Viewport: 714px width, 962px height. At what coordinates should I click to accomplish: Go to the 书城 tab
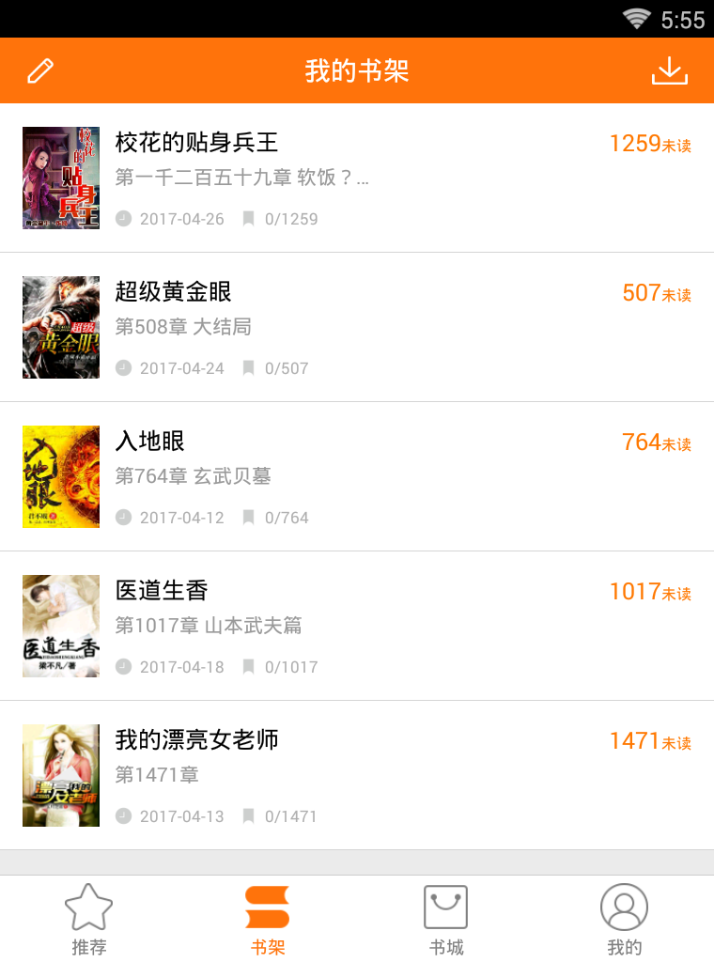coord(446,920)
